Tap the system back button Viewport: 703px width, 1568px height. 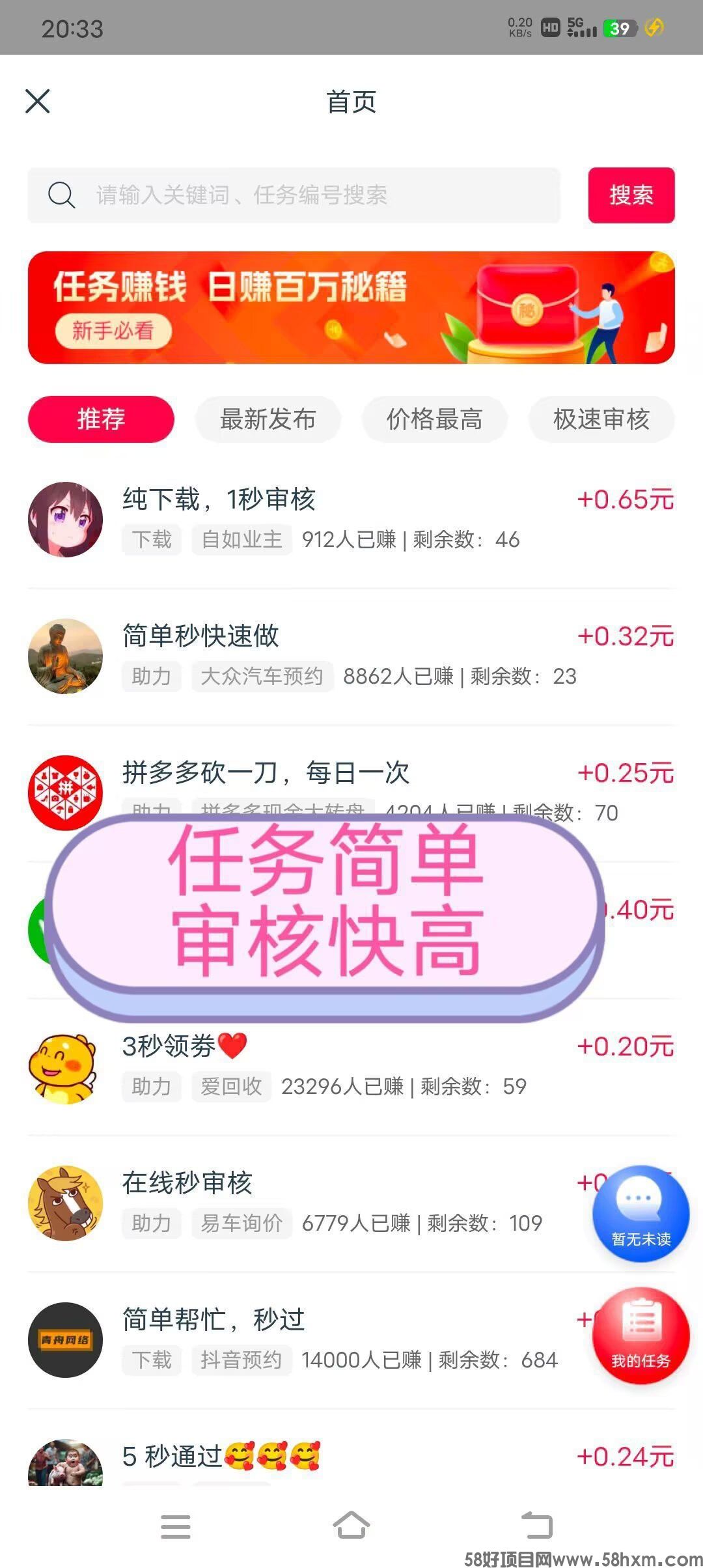pos(537,1526)
